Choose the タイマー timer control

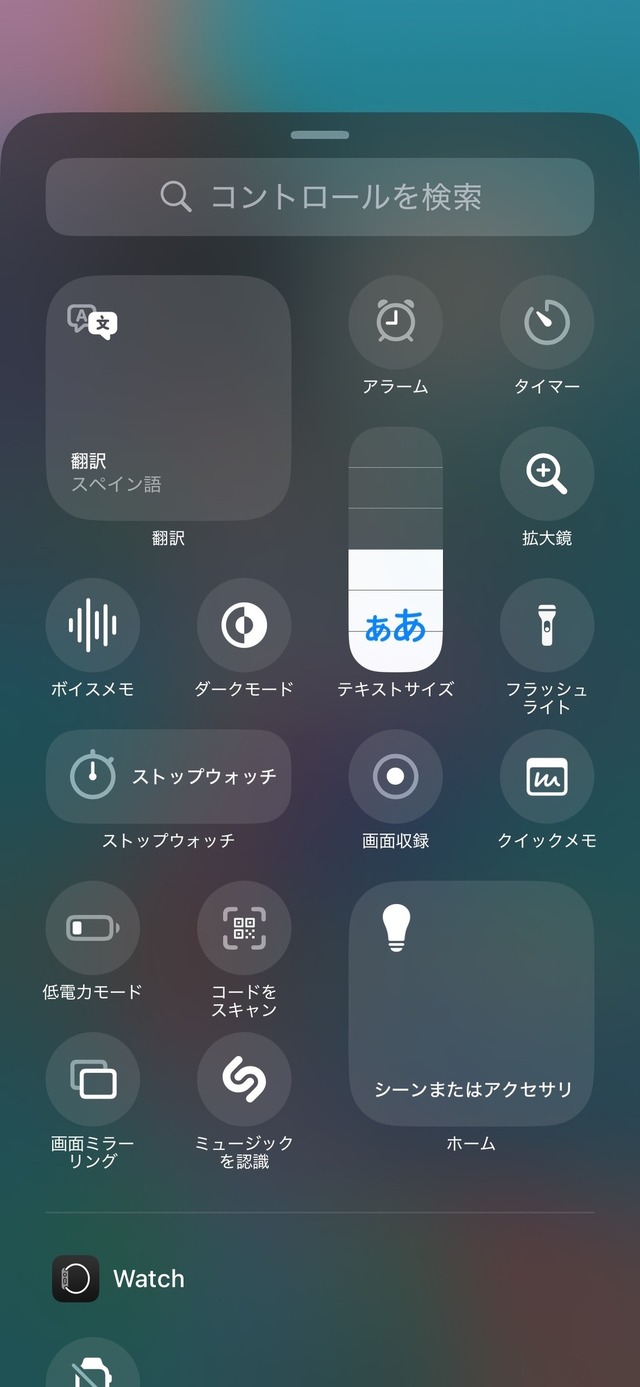click(x=547, y=322)
